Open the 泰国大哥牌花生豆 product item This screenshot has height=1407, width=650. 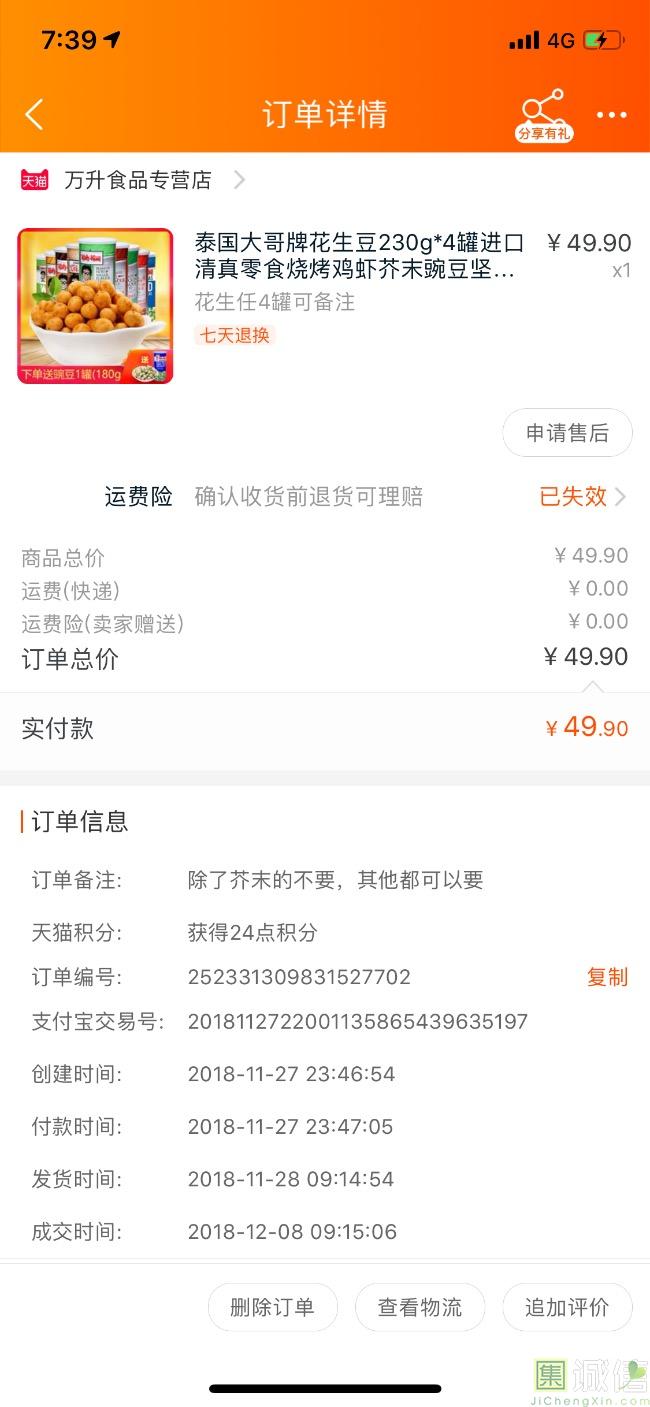click(x=325, y=306)
